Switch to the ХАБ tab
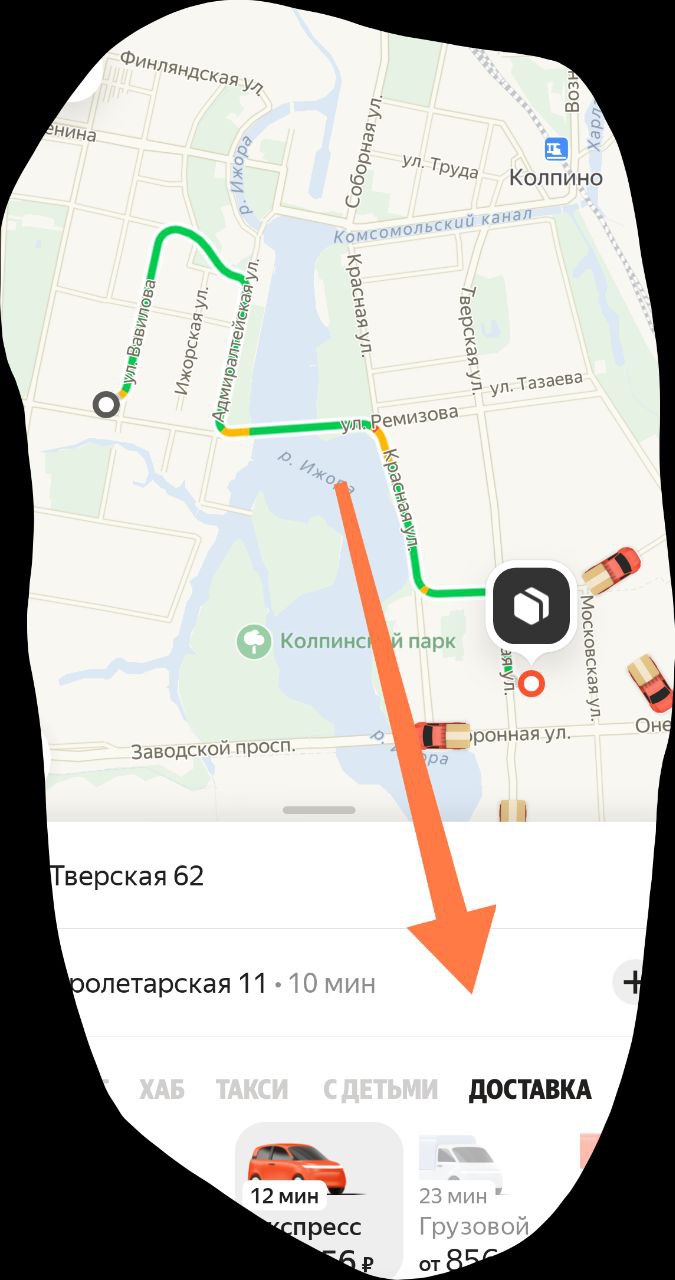 click(x=162, y=1089)
